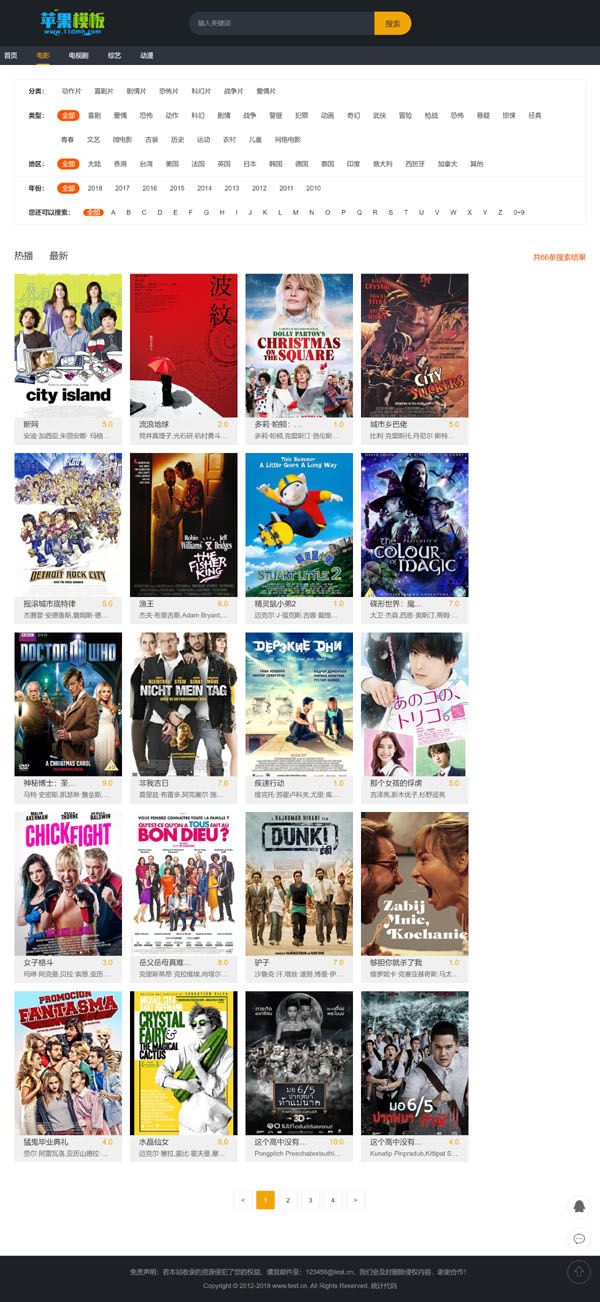Image resolution: width=600 pixels, height=1302 pixels.
Task: Filter by year 2018
Action: point(95,188)
